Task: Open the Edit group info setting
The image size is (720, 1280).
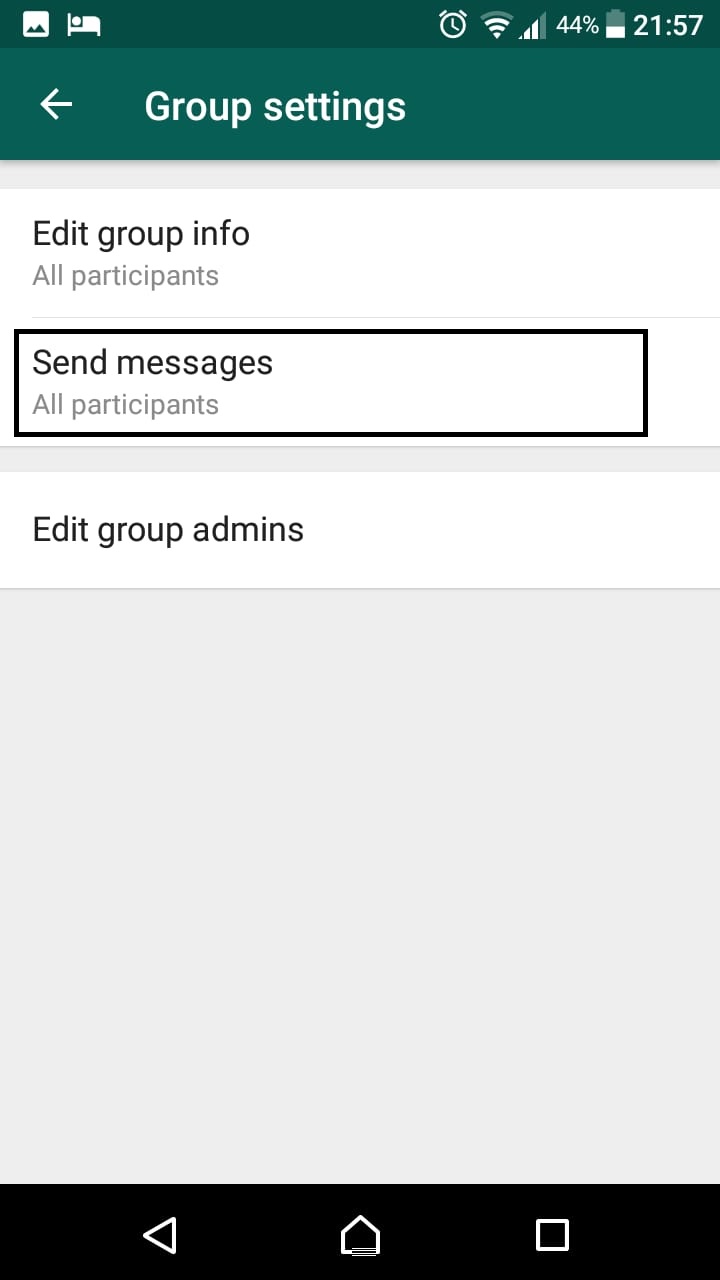Action: (360, 254)
